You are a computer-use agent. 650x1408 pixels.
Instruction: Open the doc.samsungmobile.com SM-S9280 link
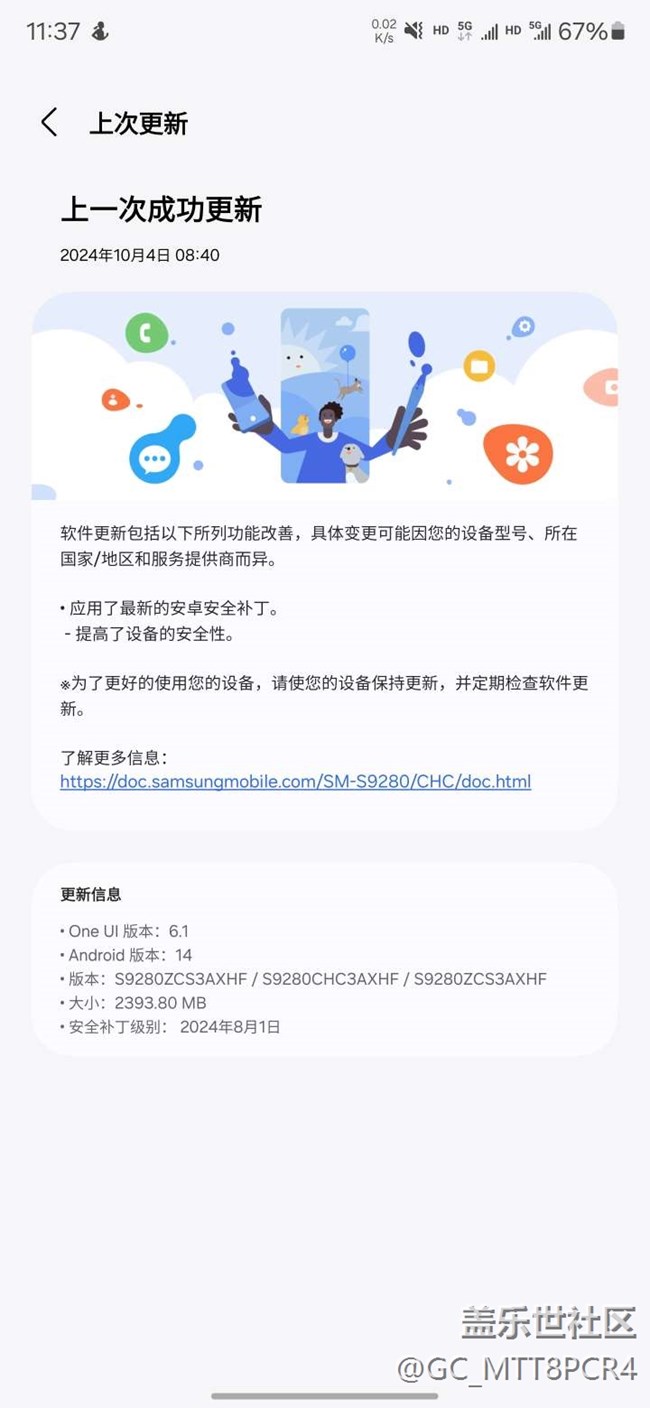tap(295, 782)
